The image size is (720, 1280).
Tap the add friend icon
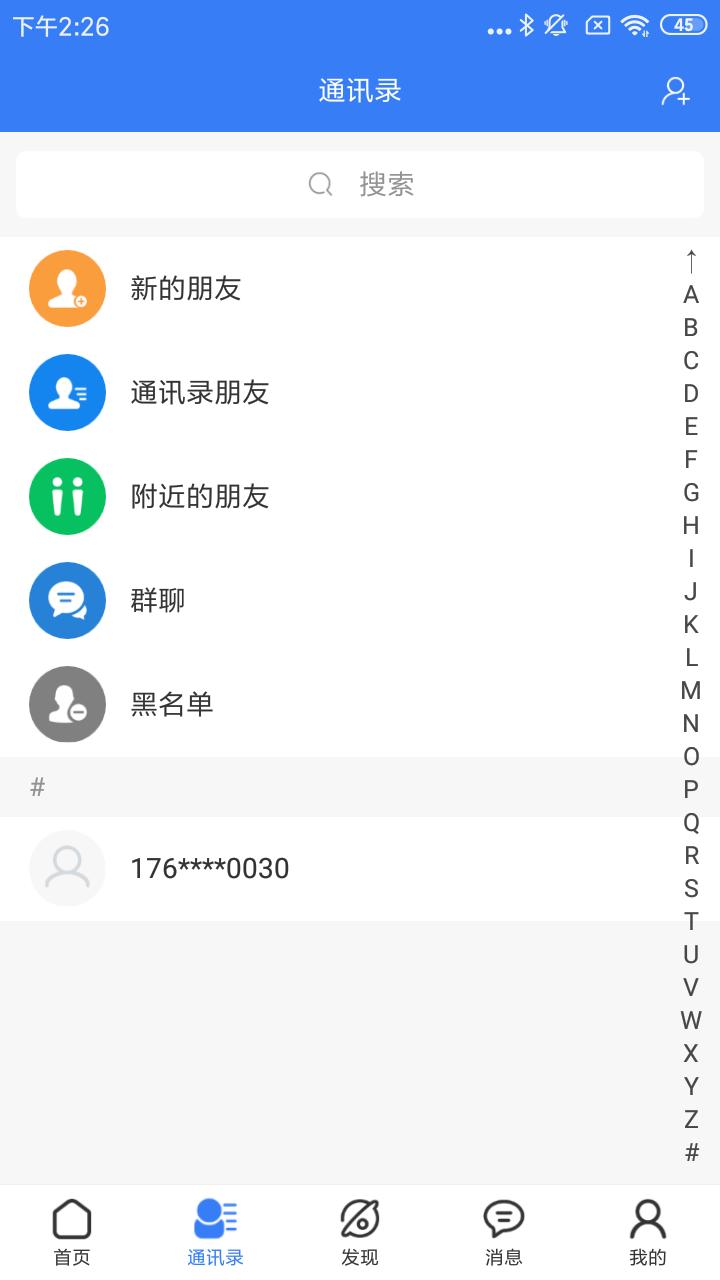click(676, 91)
